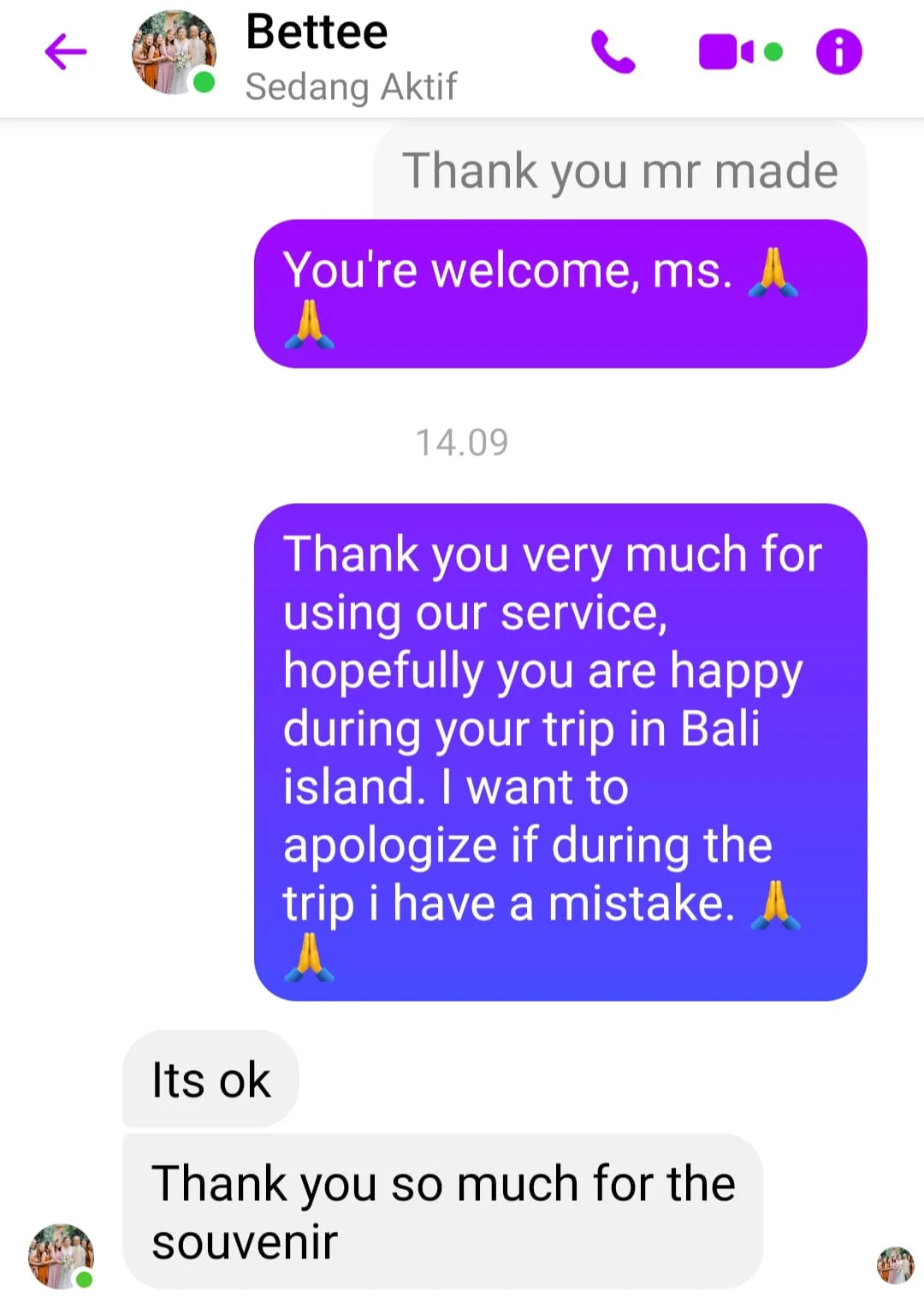Go back using the purple arrow
Viewport: 924px width, 1308px height.
pyautogui.click(x=66, y=52)
